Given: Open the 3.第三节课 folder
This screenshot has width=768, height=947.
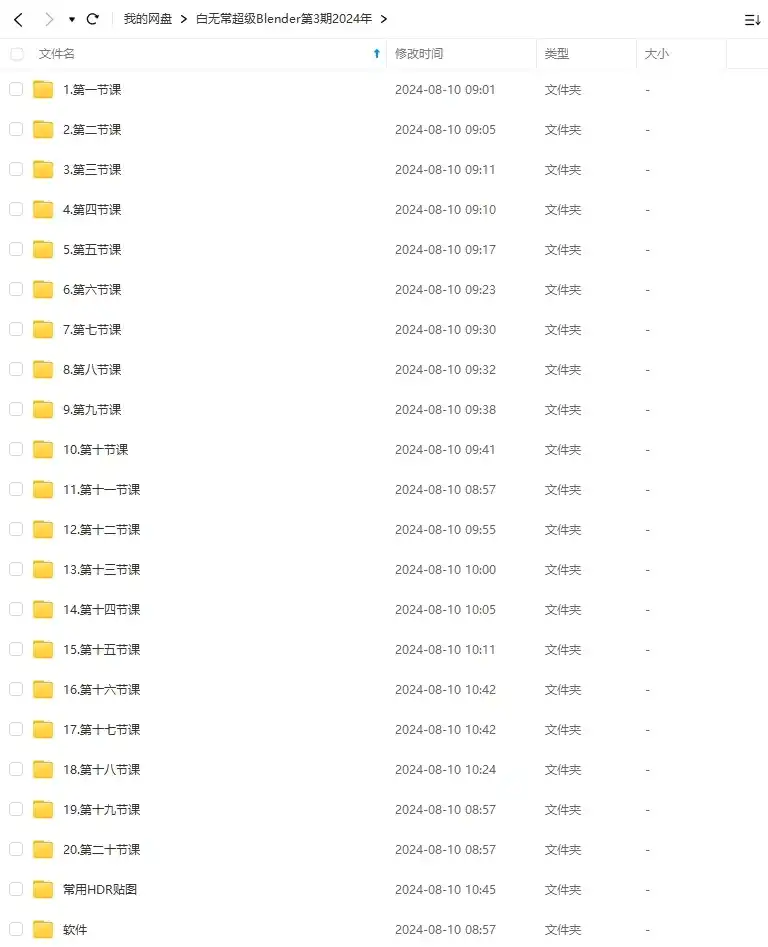Looking at the screenshot, I should click(91, 170).
